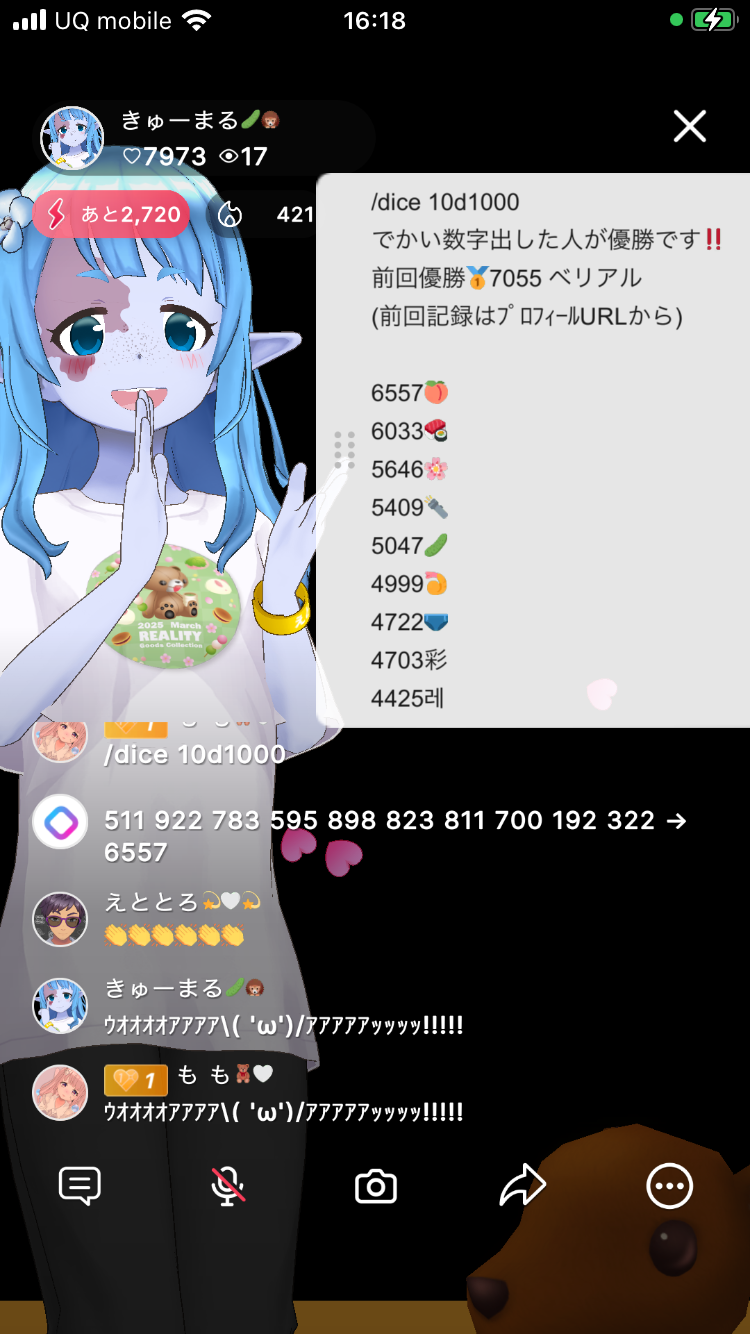This screenshot has height=1334, width=750.
Task: Open the comment input icon
Action: pos(80,1186)
